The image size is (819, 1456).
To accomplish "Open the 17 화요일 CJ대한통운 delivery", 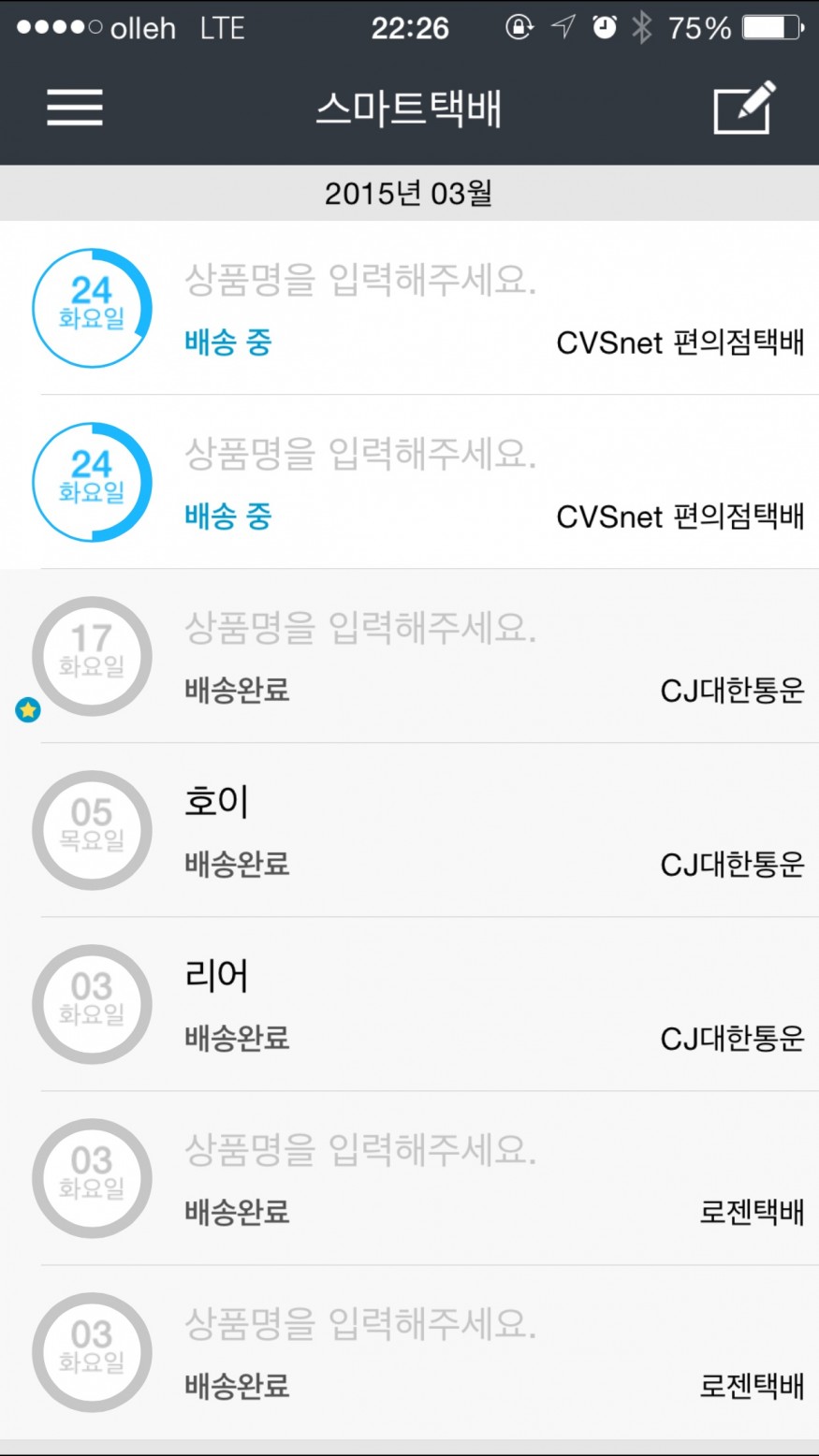I will coord(409,656).
